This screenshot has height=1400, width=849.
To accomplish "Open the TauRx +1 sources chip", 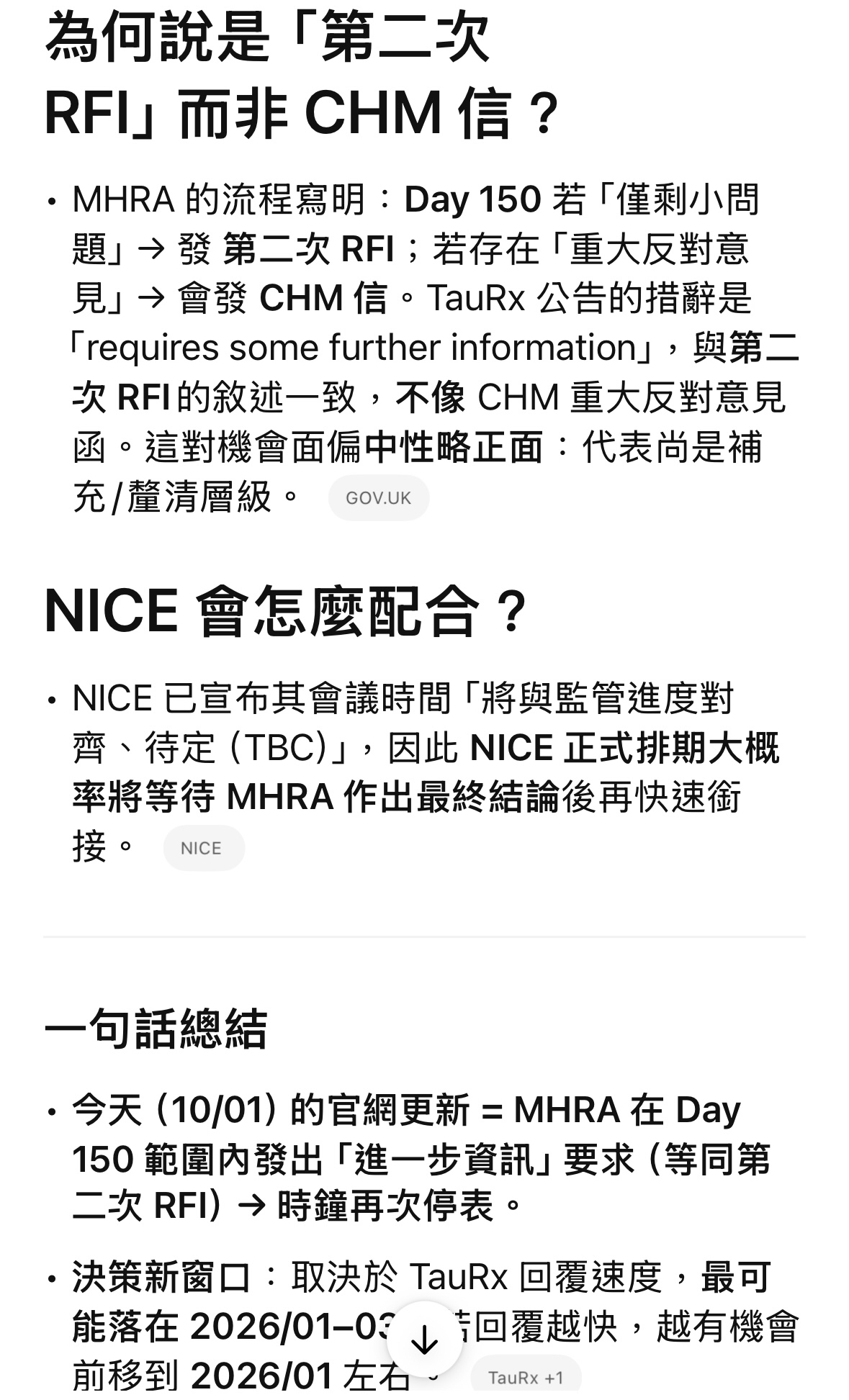I will tap(525, 1377).
